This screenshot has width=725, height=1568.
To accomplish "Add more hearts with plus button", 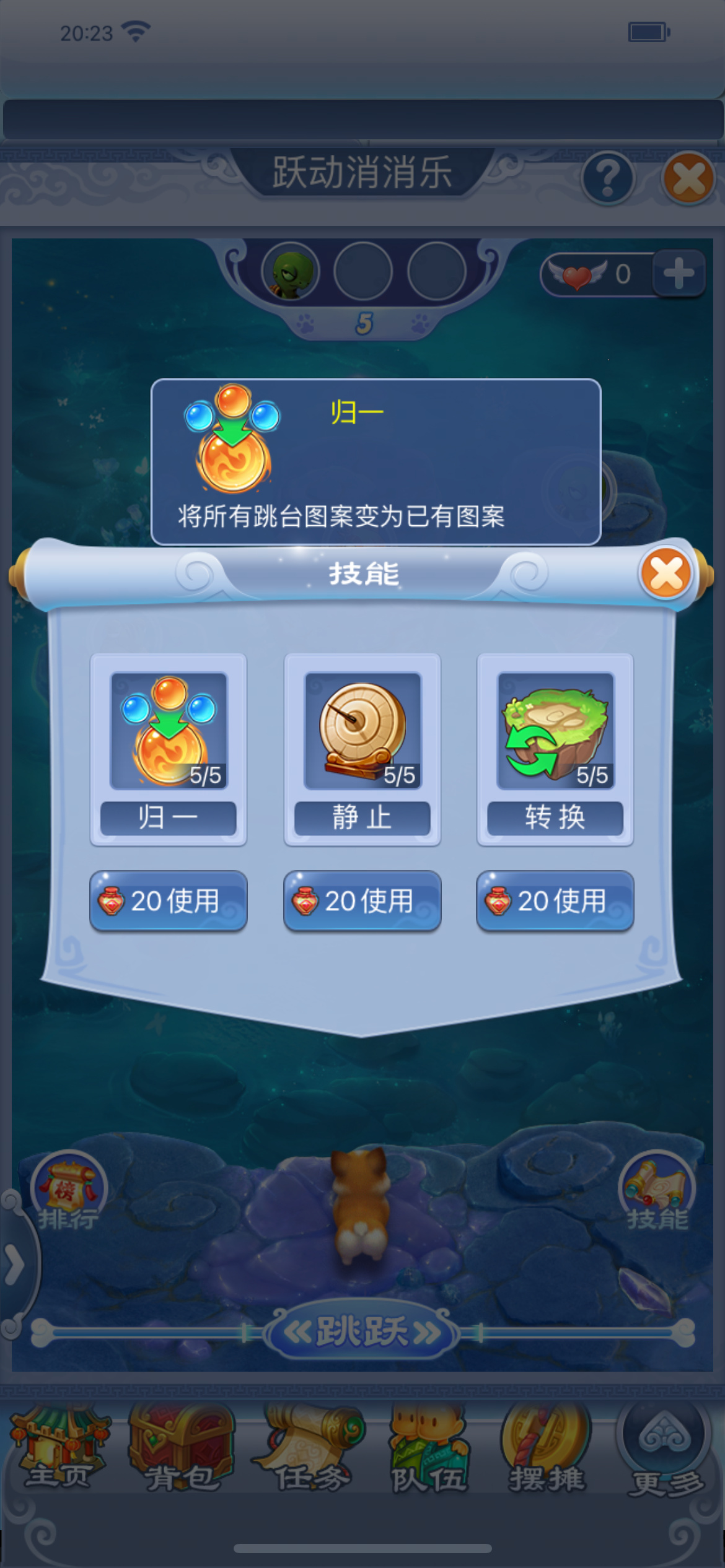I will pos(679,274).
